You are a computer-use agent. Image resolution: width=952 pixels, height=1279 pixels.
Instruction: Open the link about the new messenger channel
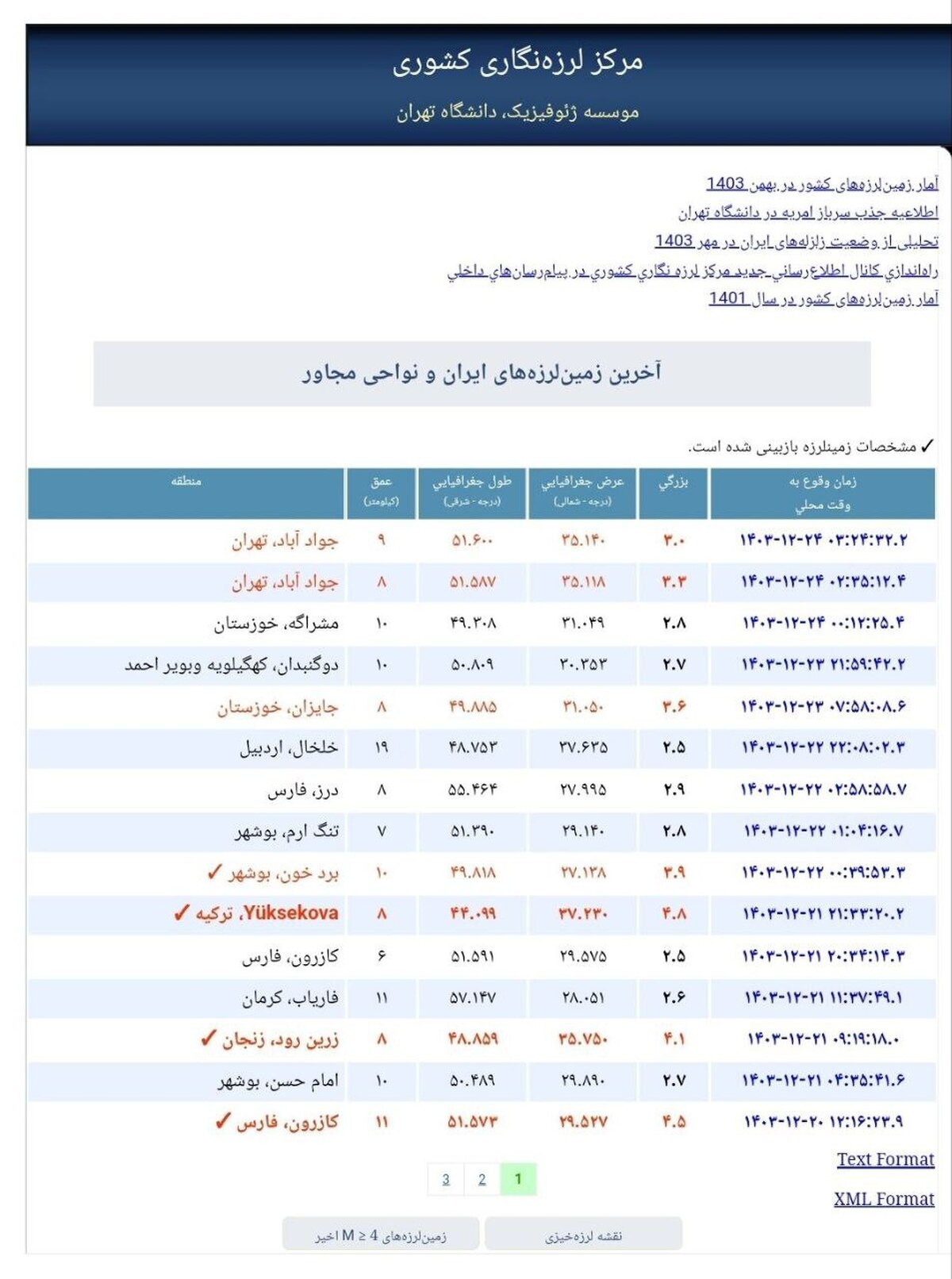[692, 271]
